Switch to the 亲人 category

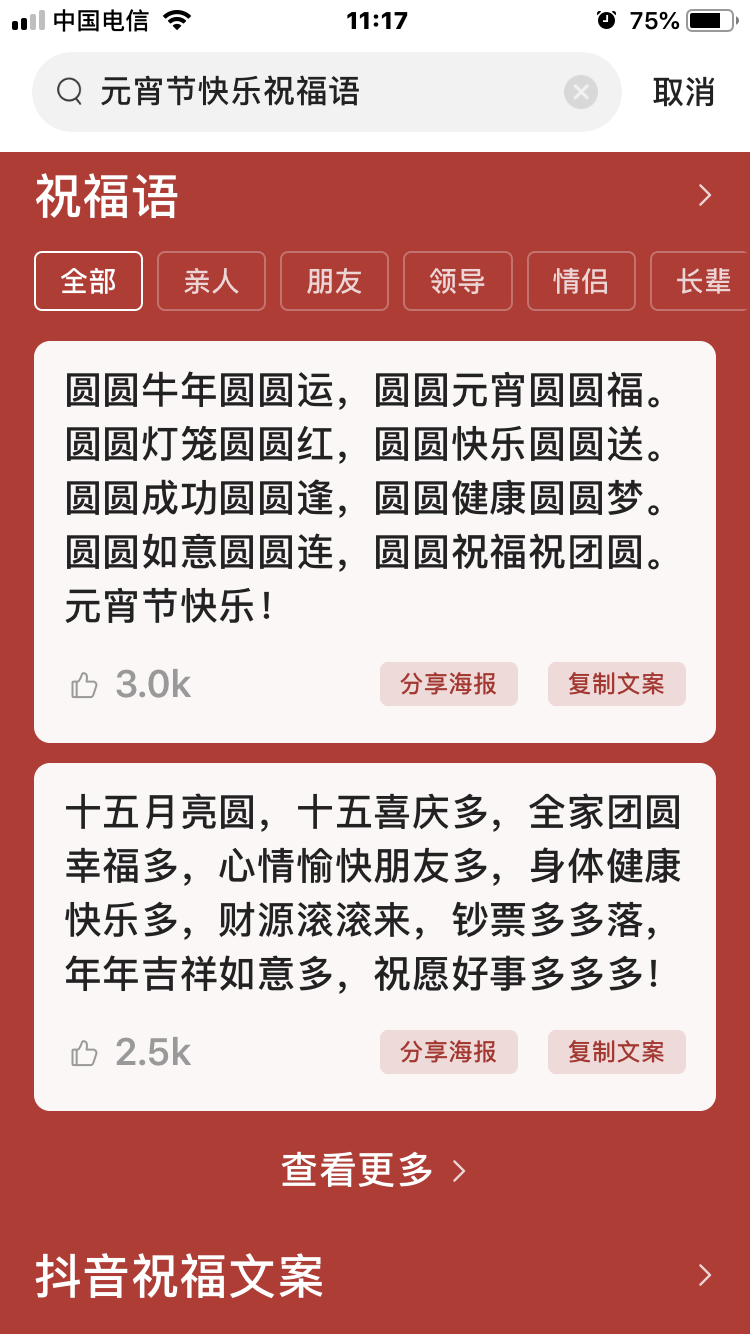click(211, 281)
